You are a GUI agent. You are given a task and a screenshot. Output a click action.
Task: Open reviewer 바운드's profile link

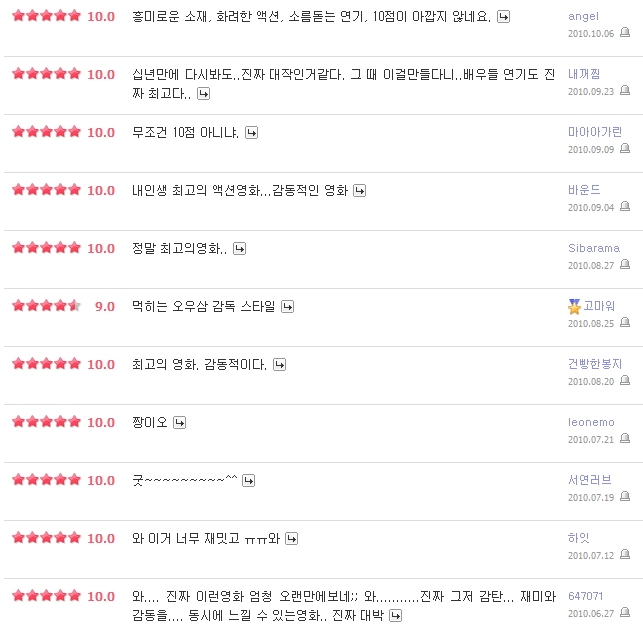[x=584, y=190]
